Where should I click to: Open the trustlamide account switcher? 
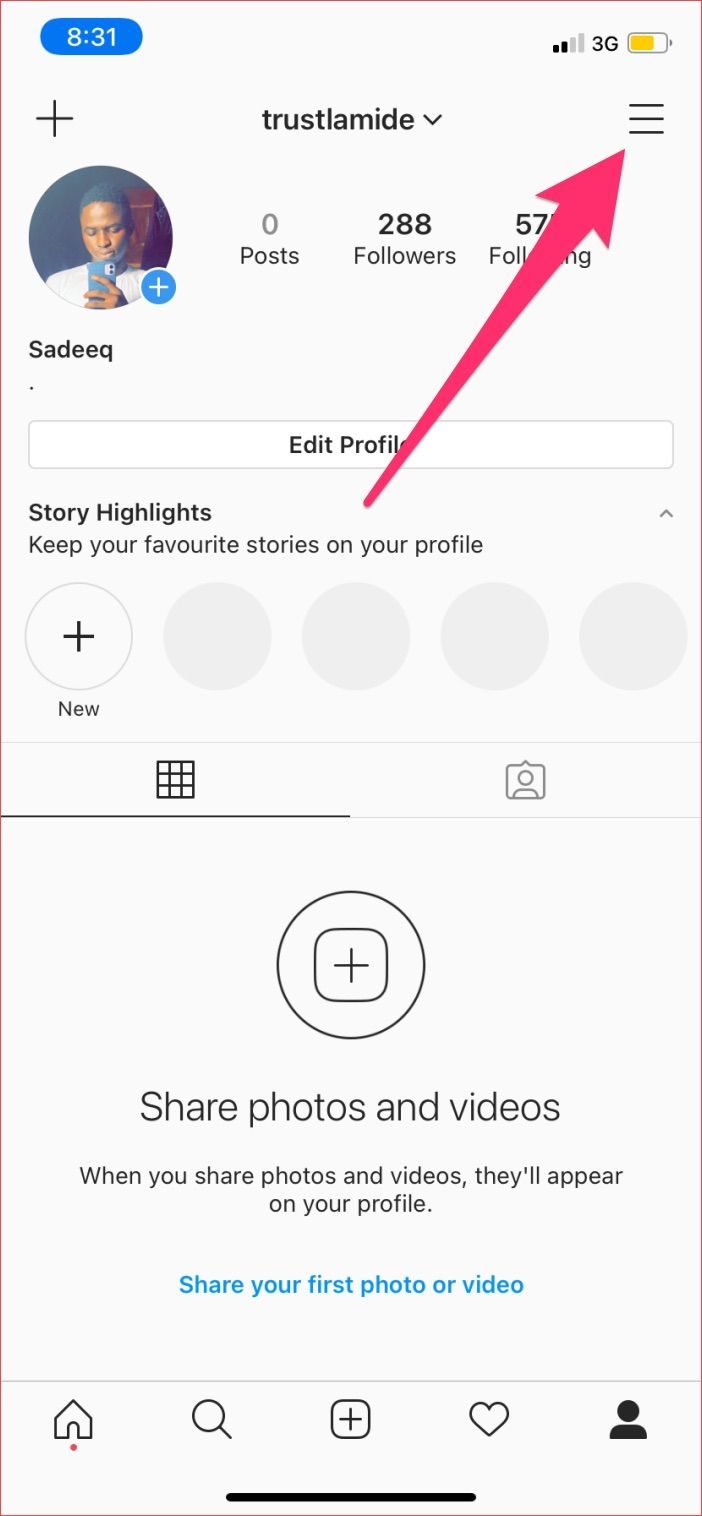point(351,120)
